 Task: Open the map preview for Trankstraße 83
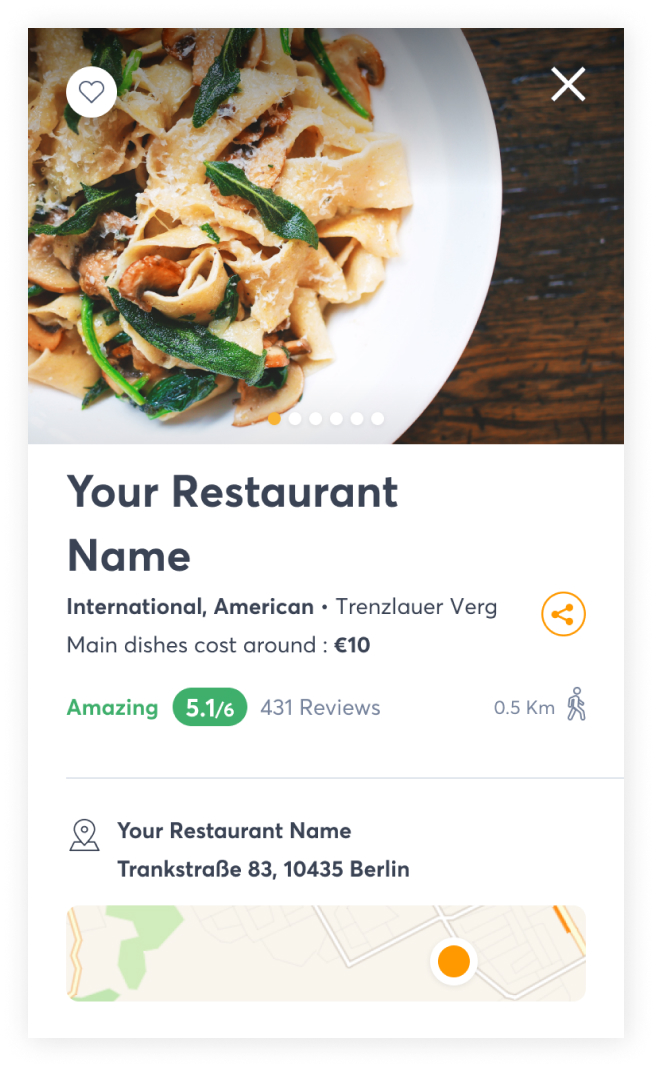325,953
